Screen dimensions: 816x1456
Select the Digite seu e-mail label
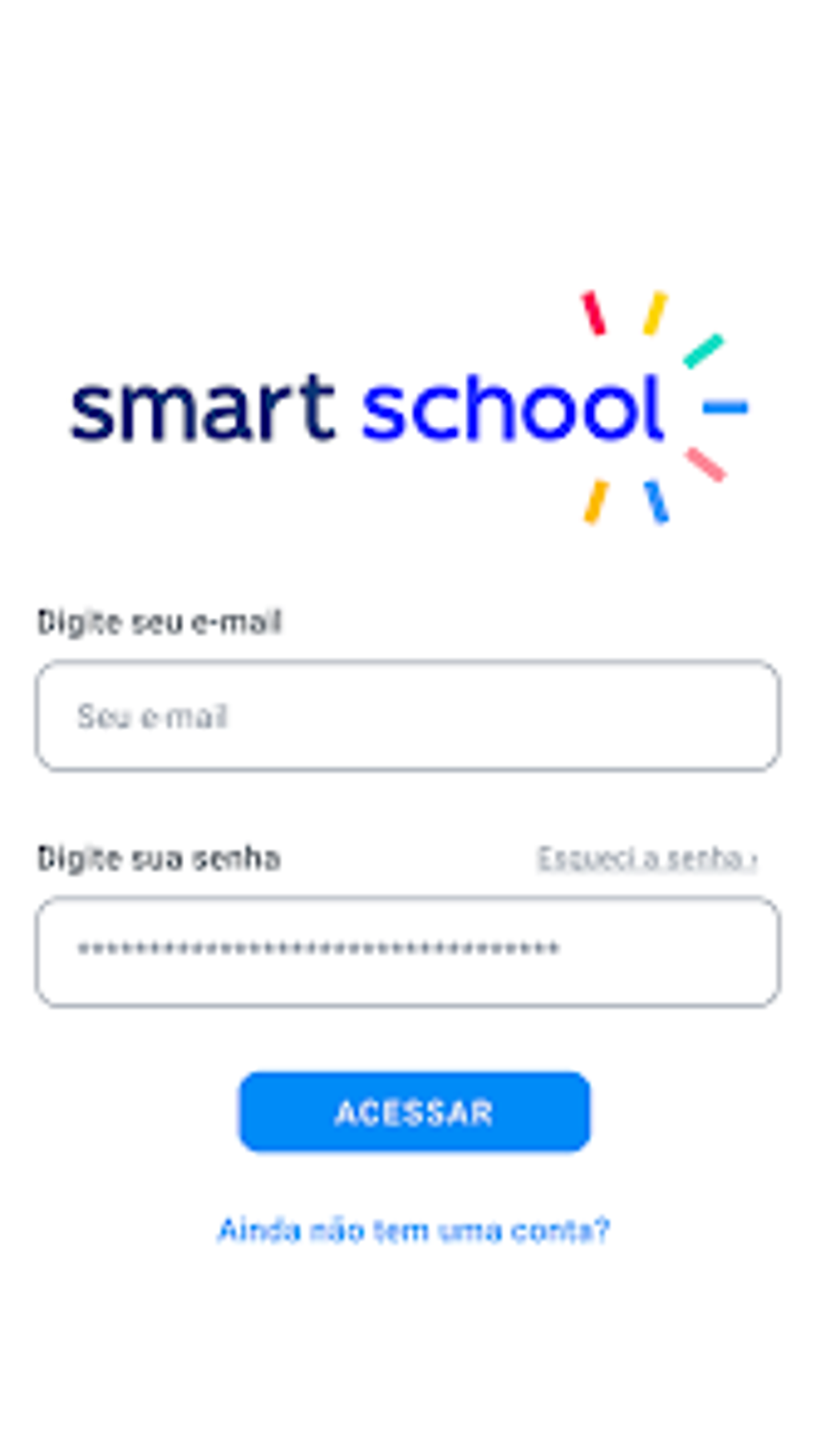(x=162, y=620)
